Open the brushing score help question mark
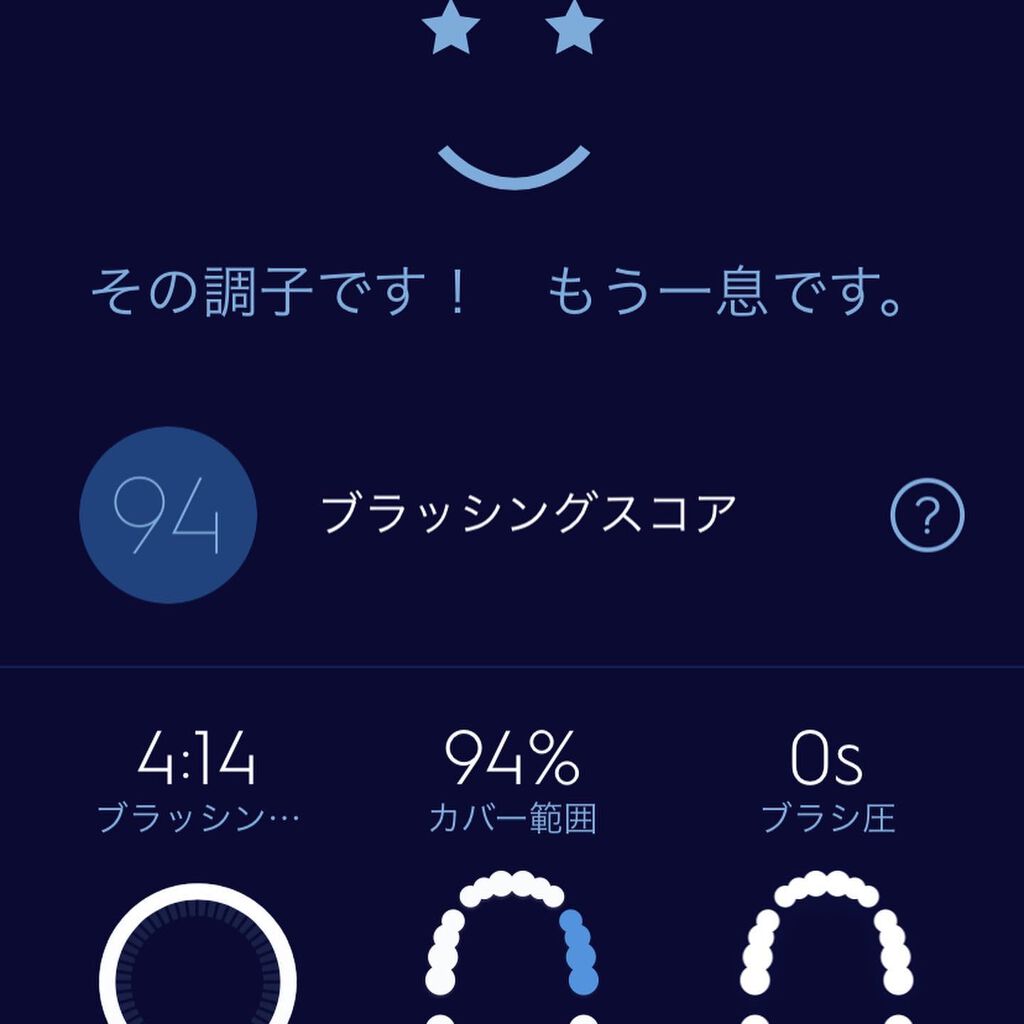1024x1024 pixels. point(927,516)
